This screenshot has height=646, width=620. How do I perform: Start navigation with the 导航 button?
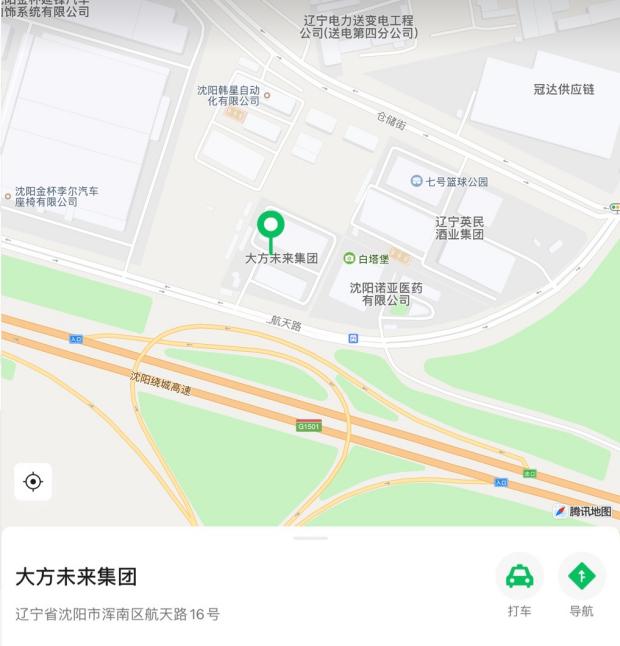pos(581,577)
